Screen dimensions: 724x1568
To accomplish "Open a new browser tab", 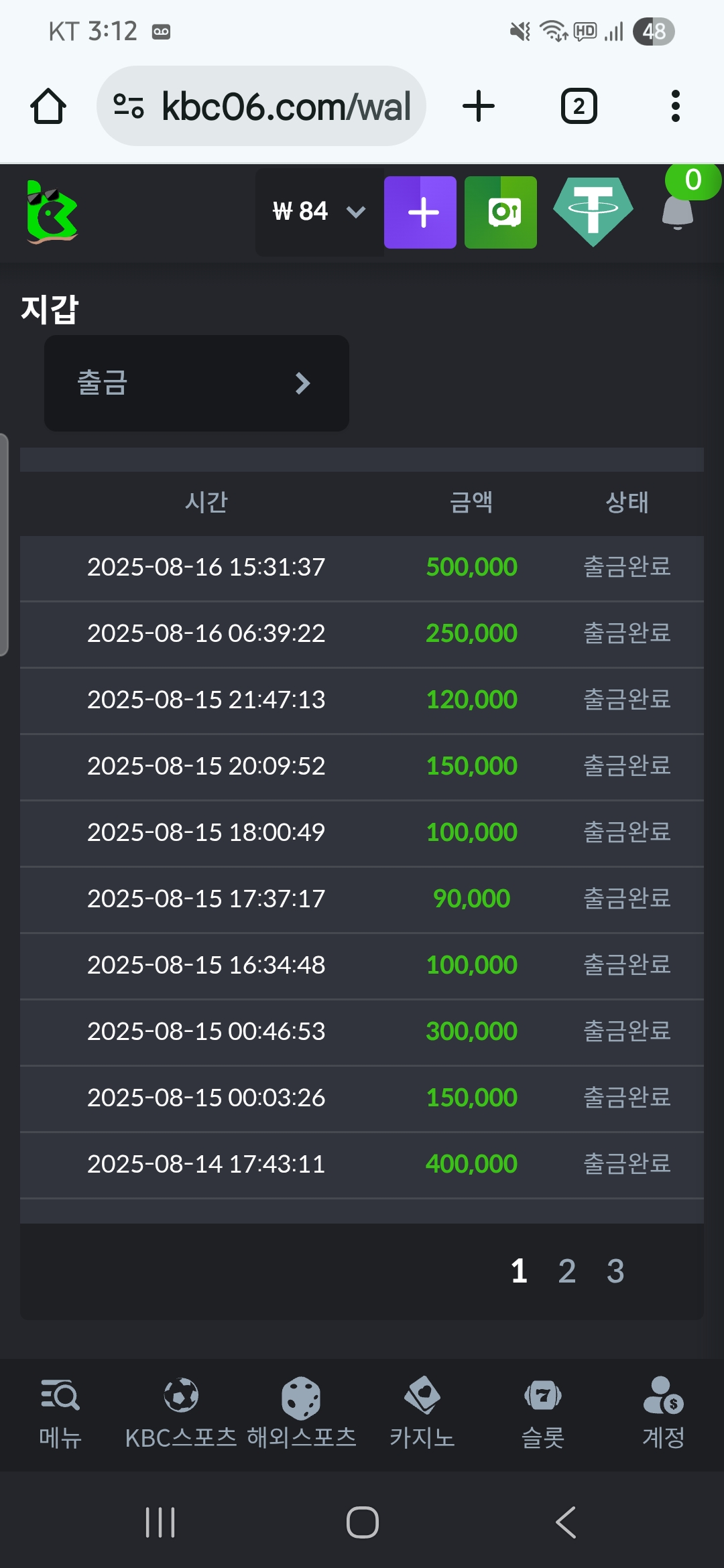I will (x=479, y=106).
